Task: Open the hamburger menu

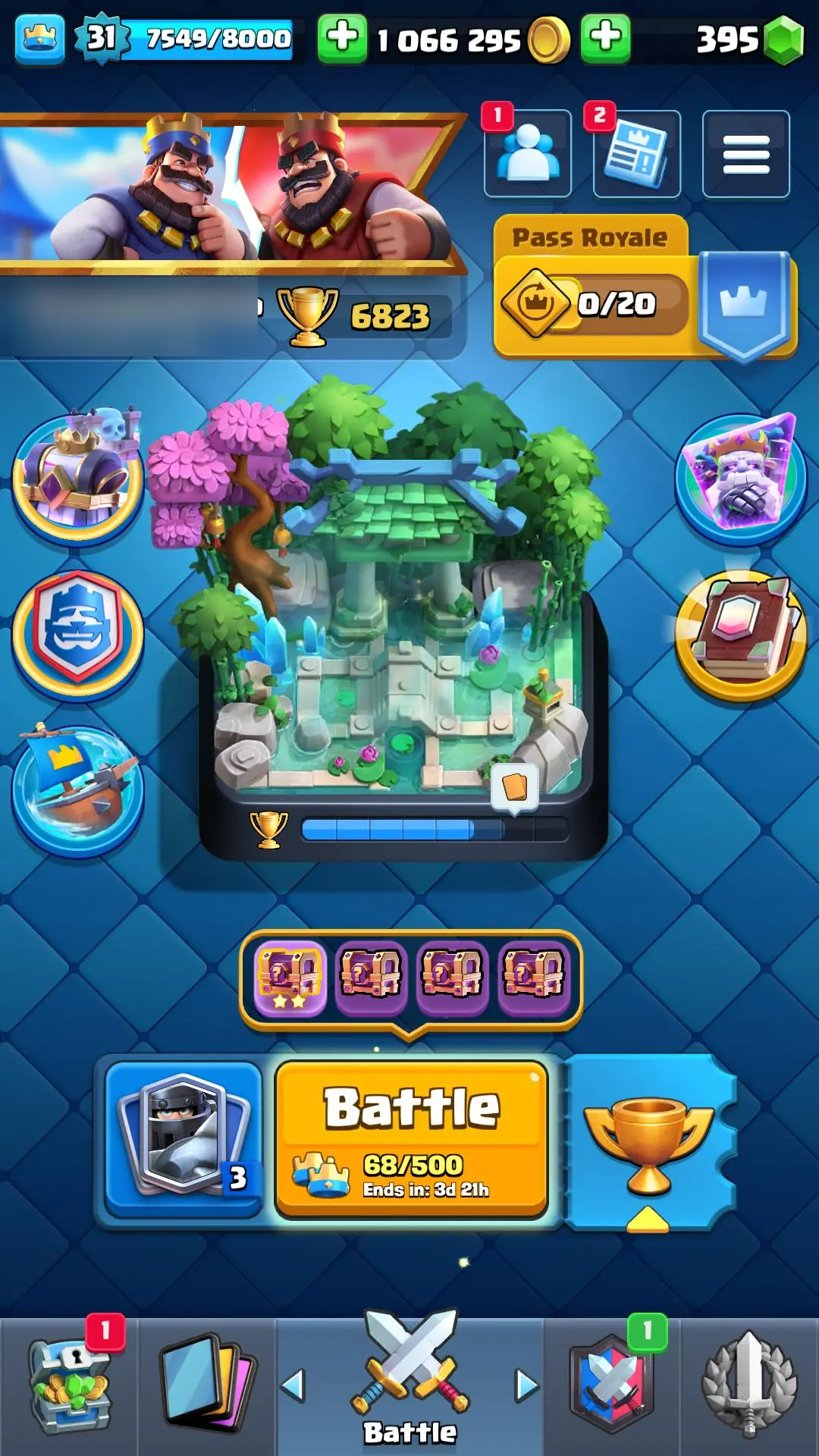Action: 745,154
